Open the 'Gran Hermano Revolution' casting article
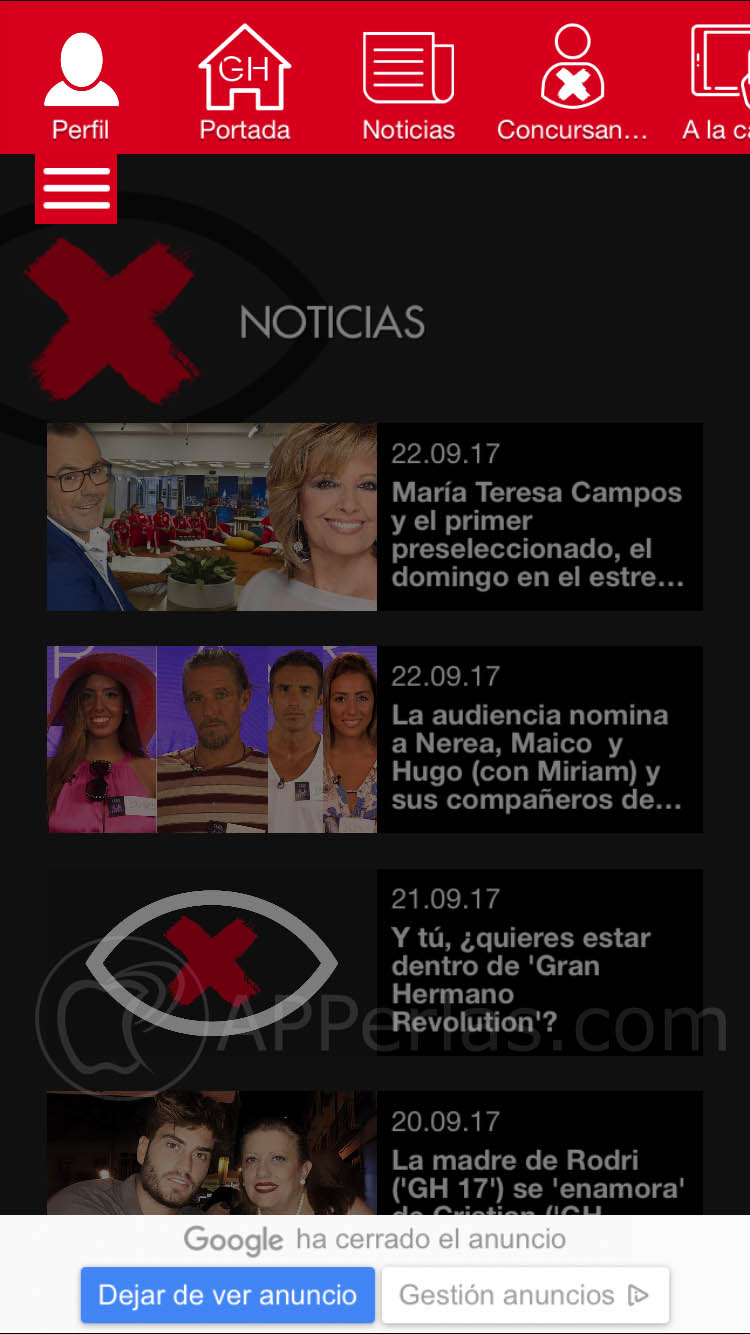This screenshot has height=1334, width=750. click(375, 962)
